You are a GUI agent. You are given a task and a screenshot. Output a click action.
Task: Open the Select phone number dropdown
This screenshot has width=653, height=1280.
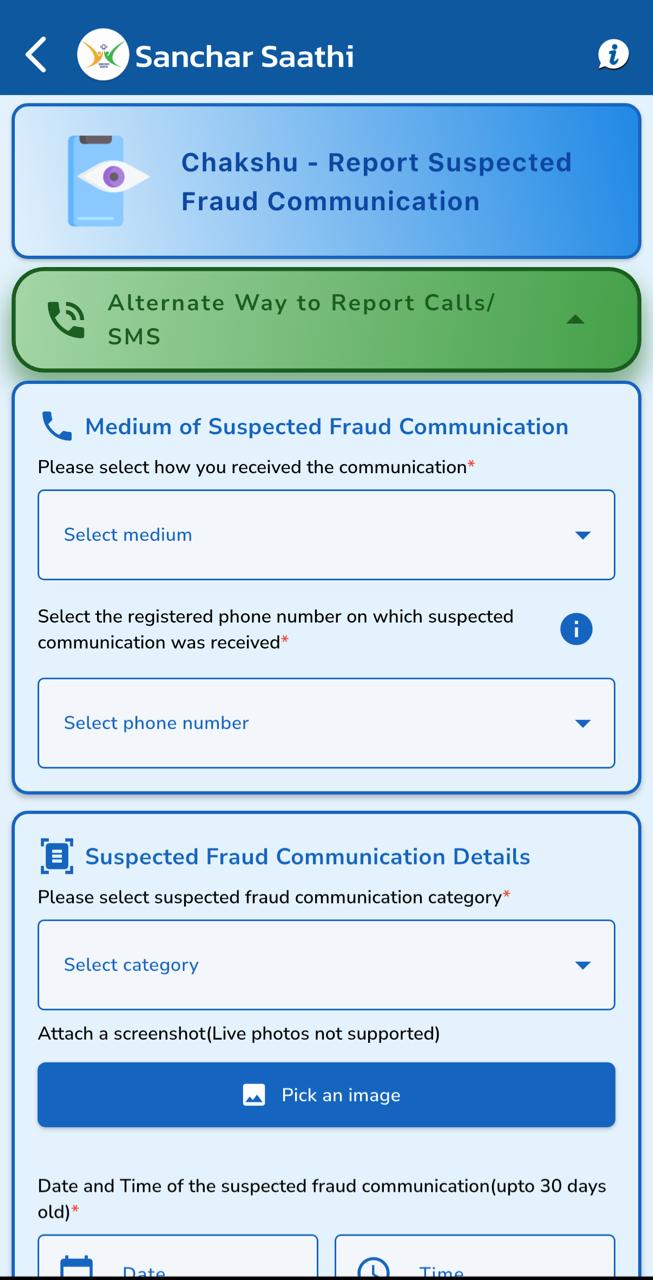click(326, 723)
